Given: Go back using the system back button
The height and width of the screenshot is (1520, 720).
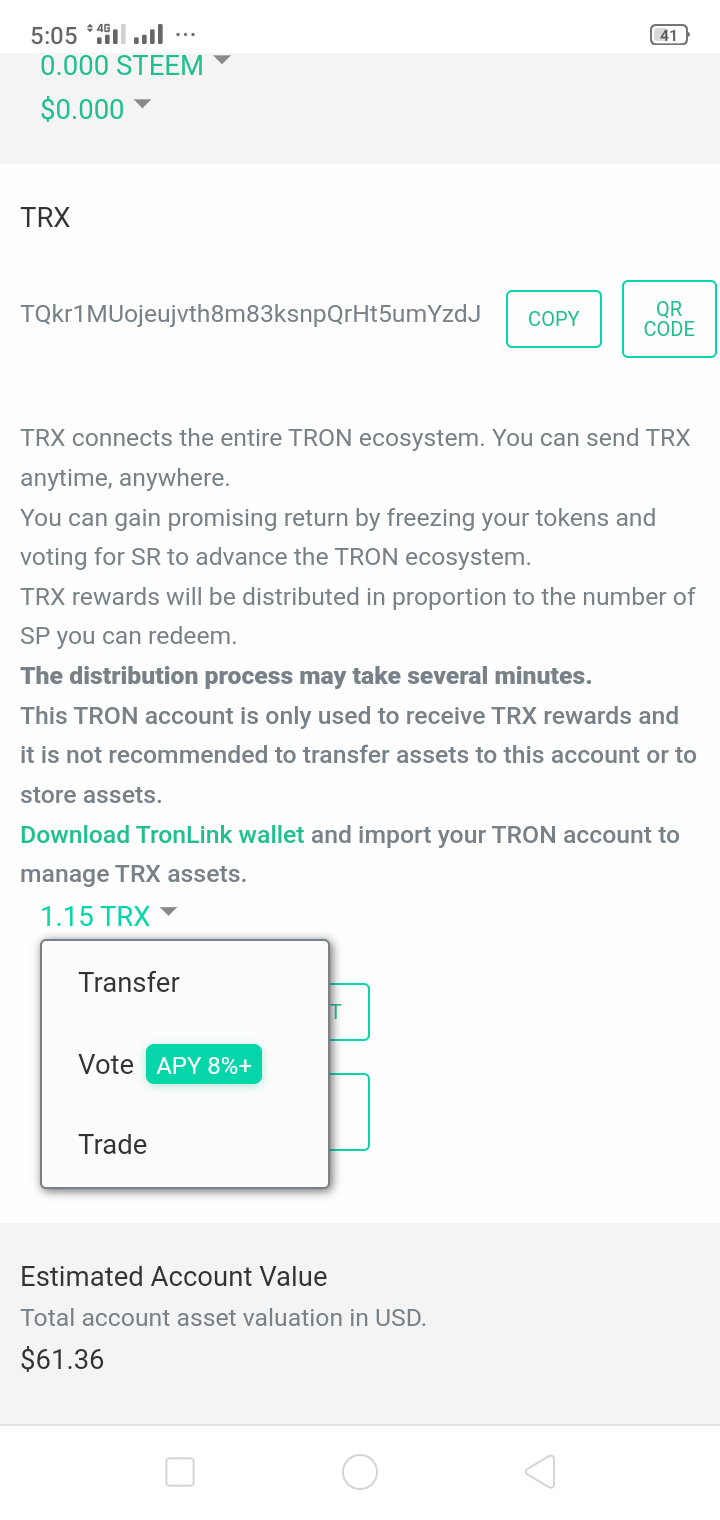Looking at the screenshot, I should click(x=540, y=1472).
